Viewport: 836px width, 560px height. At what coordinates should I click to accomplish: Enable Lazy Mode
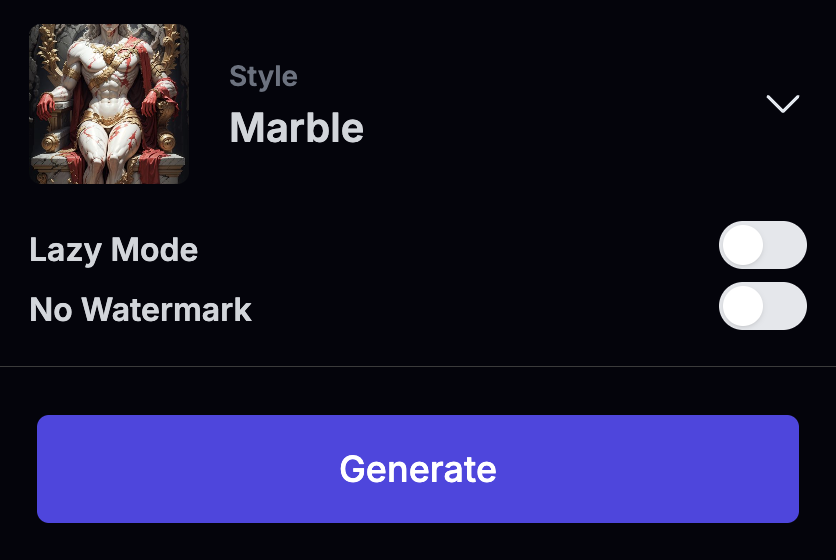[x=762, y=246]
